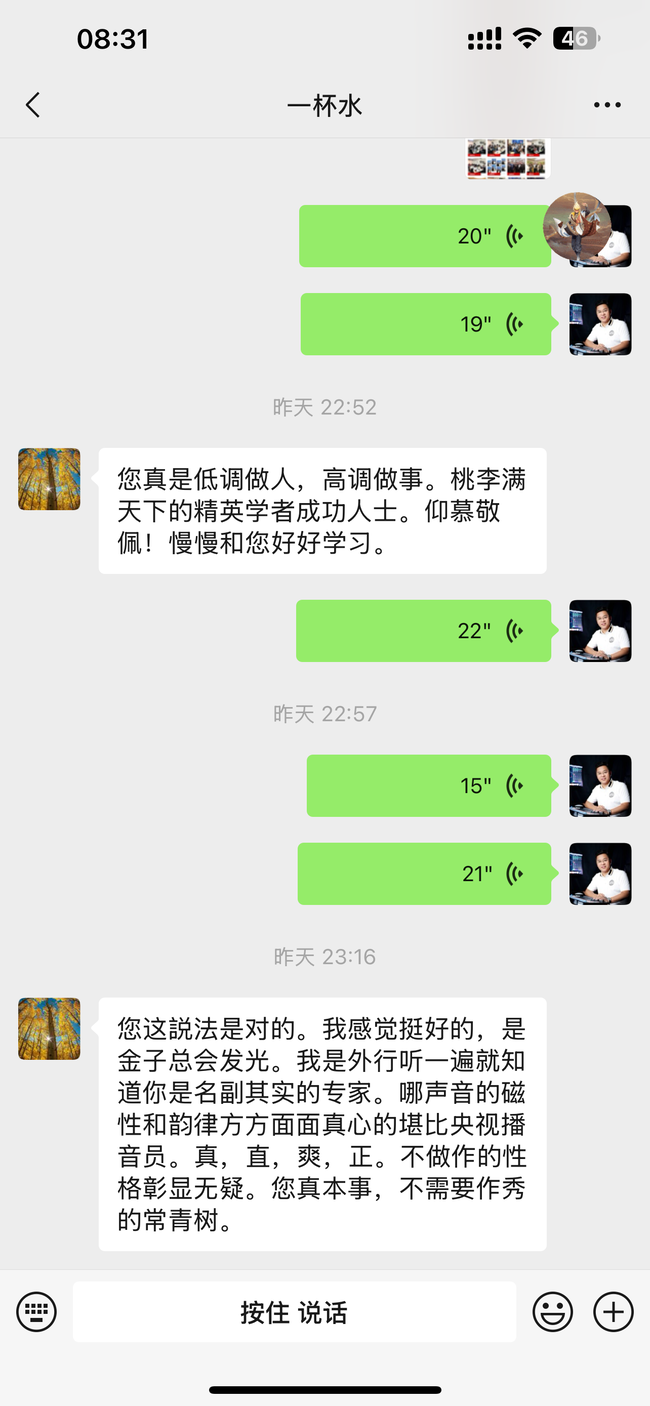650x1406 pixels.
Task: Play the 15-second voice message
Action: (x=428, y=786)
